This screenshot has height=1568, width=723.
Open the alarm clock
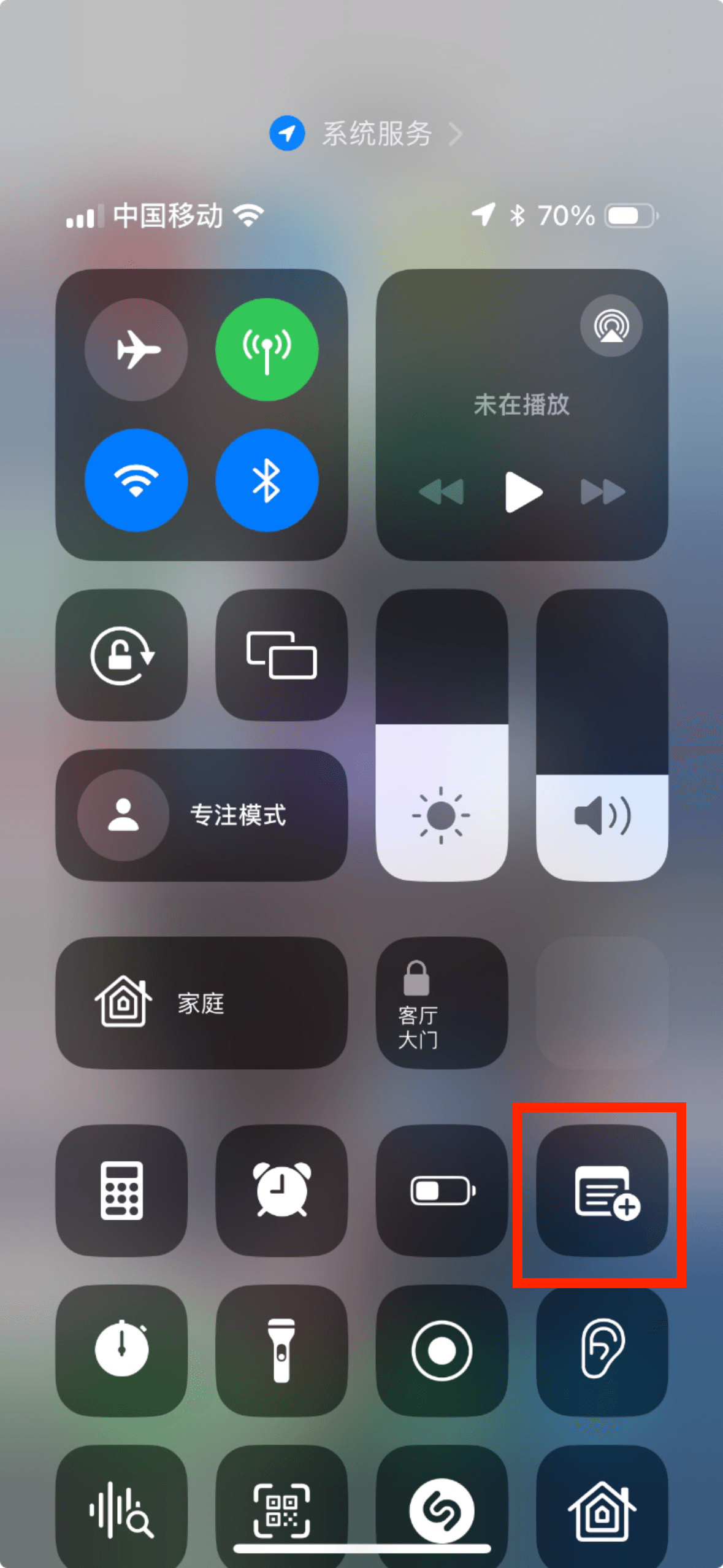(281, 1190)
